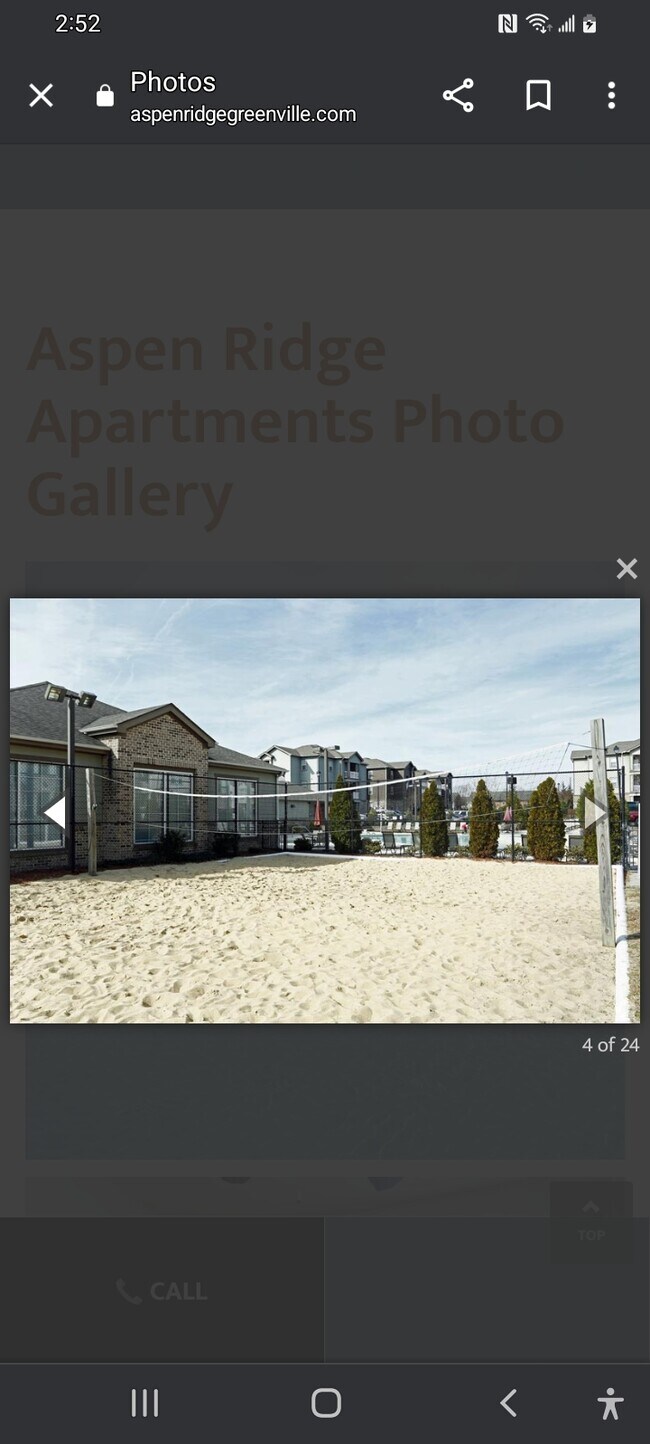Bookmark this page
The height and width of the screenshot is (1444, 650).
pyautogui.click(x=538, y=96)
